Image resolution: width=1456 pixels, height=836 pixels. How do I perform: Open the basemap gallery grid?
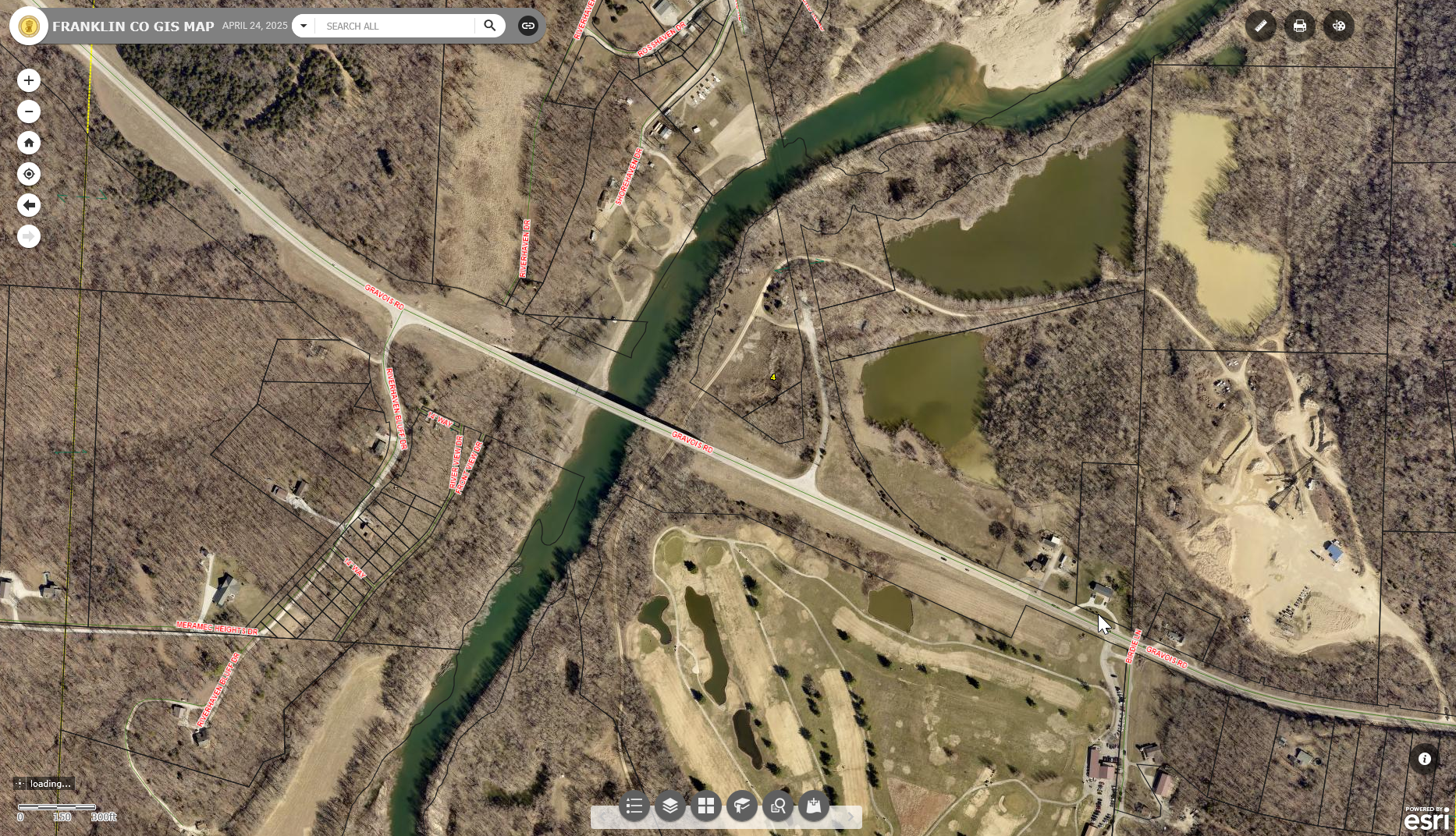point(706,806)
